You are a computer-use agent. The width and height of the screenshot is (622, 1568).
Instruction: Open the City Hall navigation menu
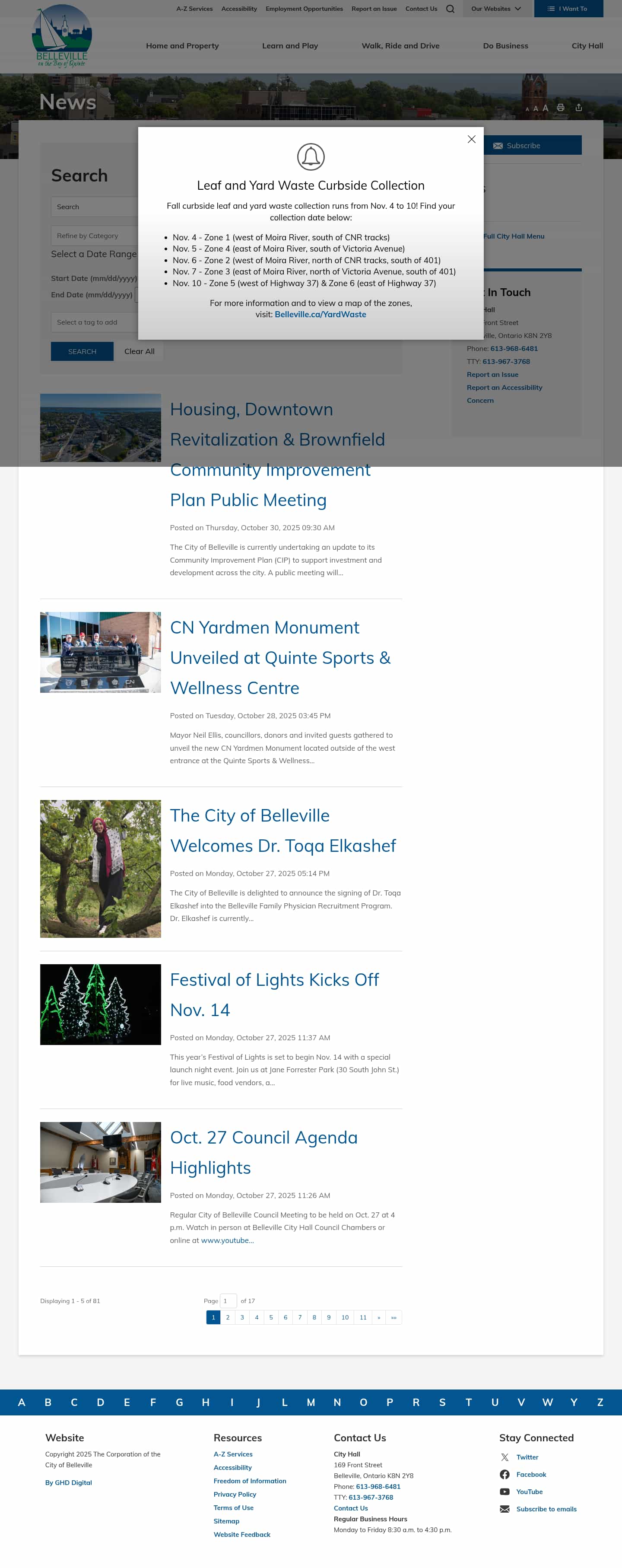coord(587,46)
